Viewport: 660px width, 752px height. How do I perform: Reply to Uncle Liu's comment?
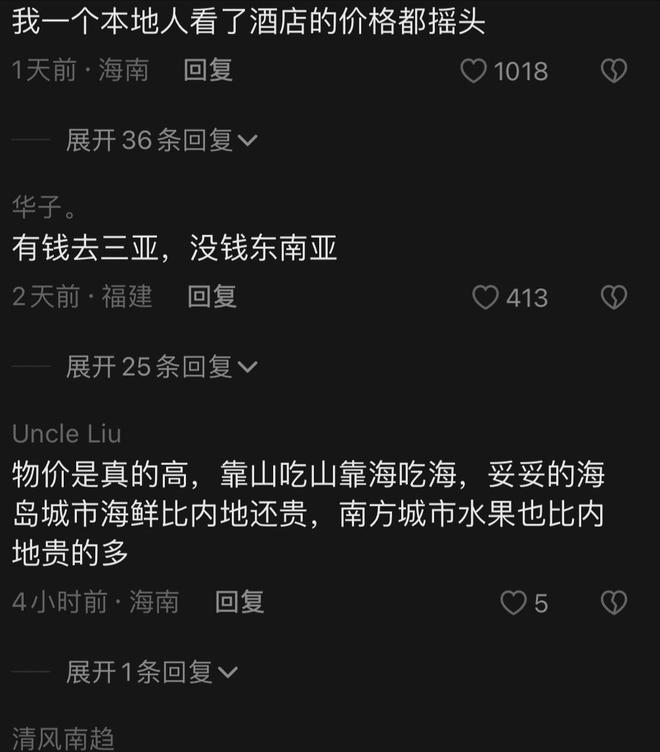(x=240, y=601)
